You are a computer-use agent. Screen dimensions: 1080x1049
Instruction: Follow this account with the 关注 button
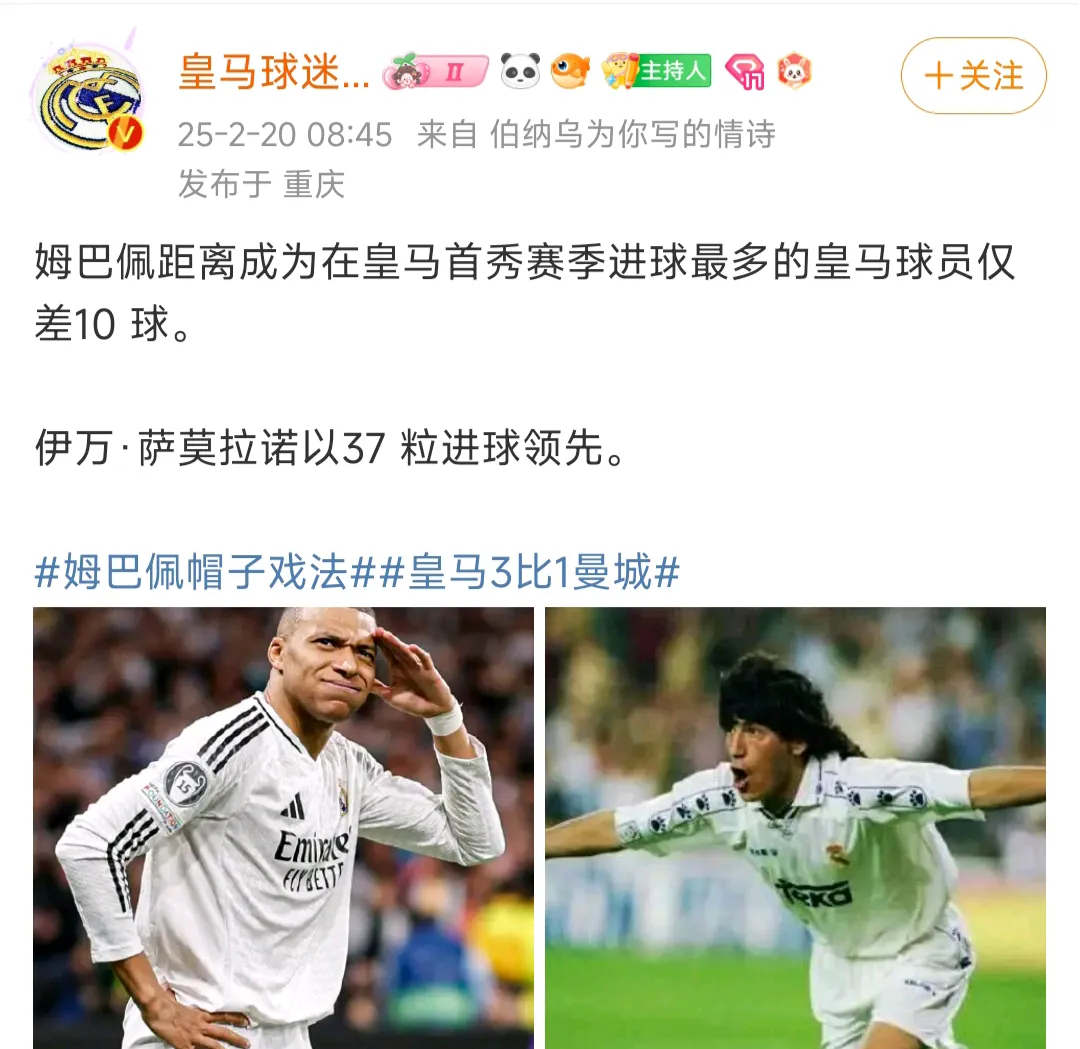(973, 76)
